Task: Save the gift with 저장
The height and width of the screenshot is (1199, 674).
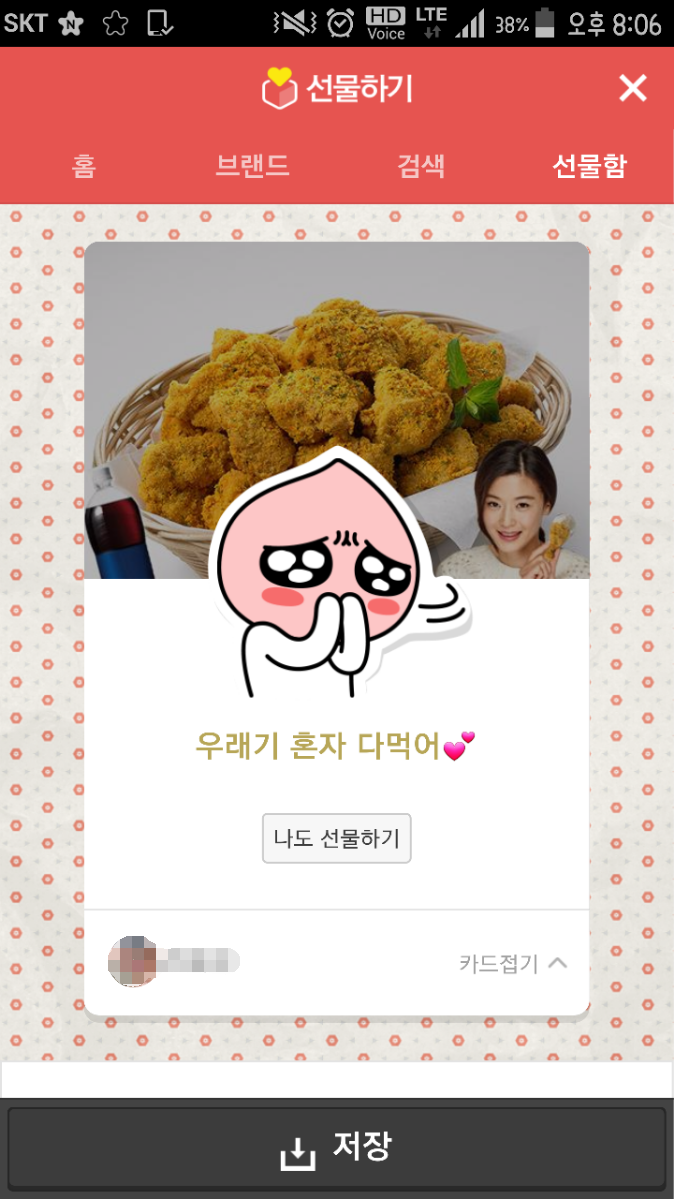Action: [337, 1149]
